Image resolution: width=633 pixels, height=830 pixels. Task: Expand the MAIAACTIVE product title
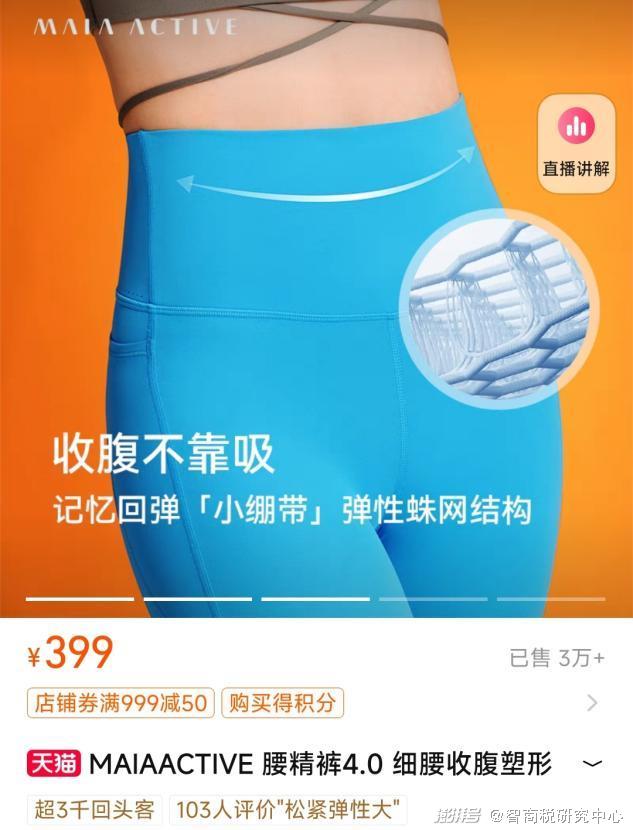coord(592,765)
